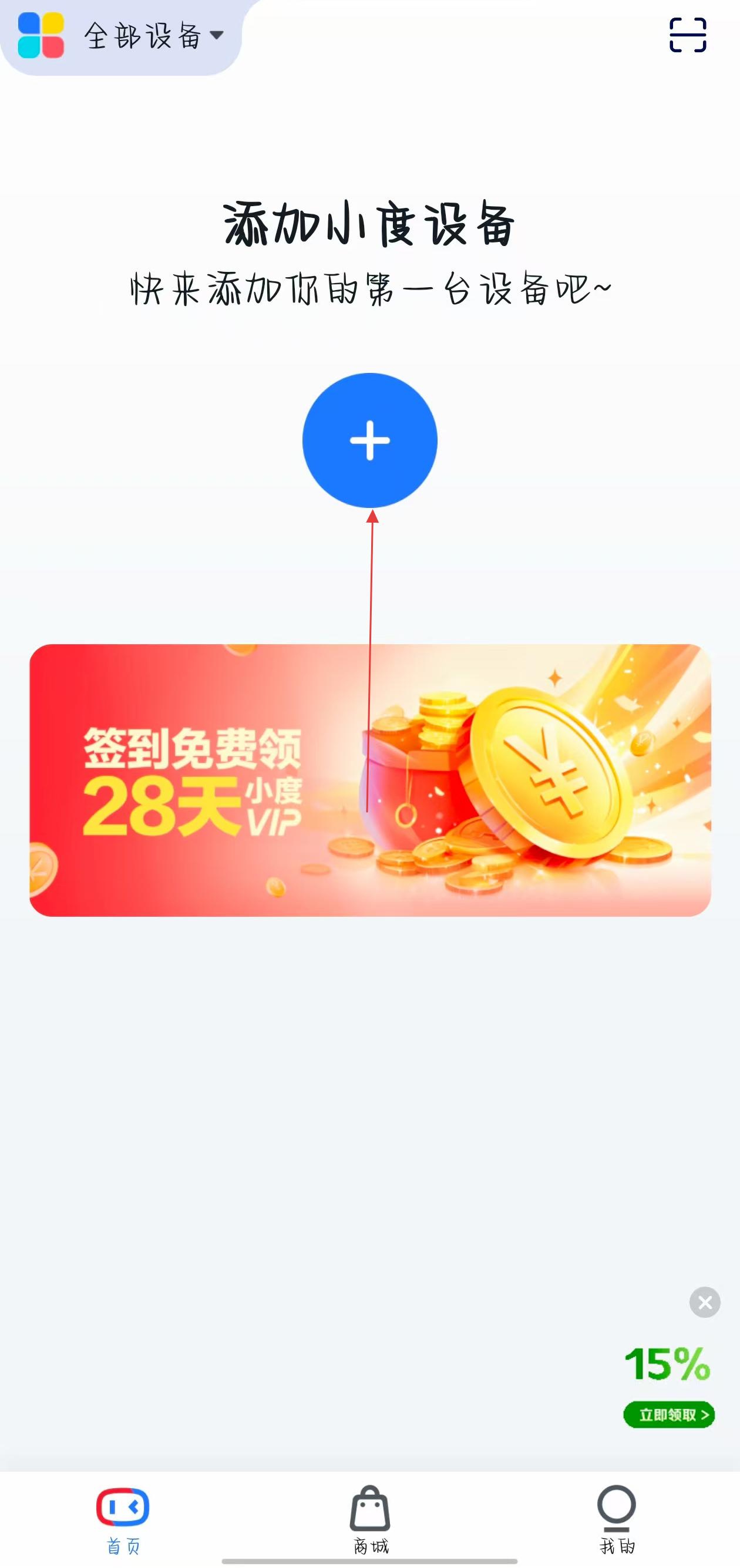The height and width of the screenshot is (1568, 740).
Task: Dismiss the floating 15% promo
Action: point(705,1302)
